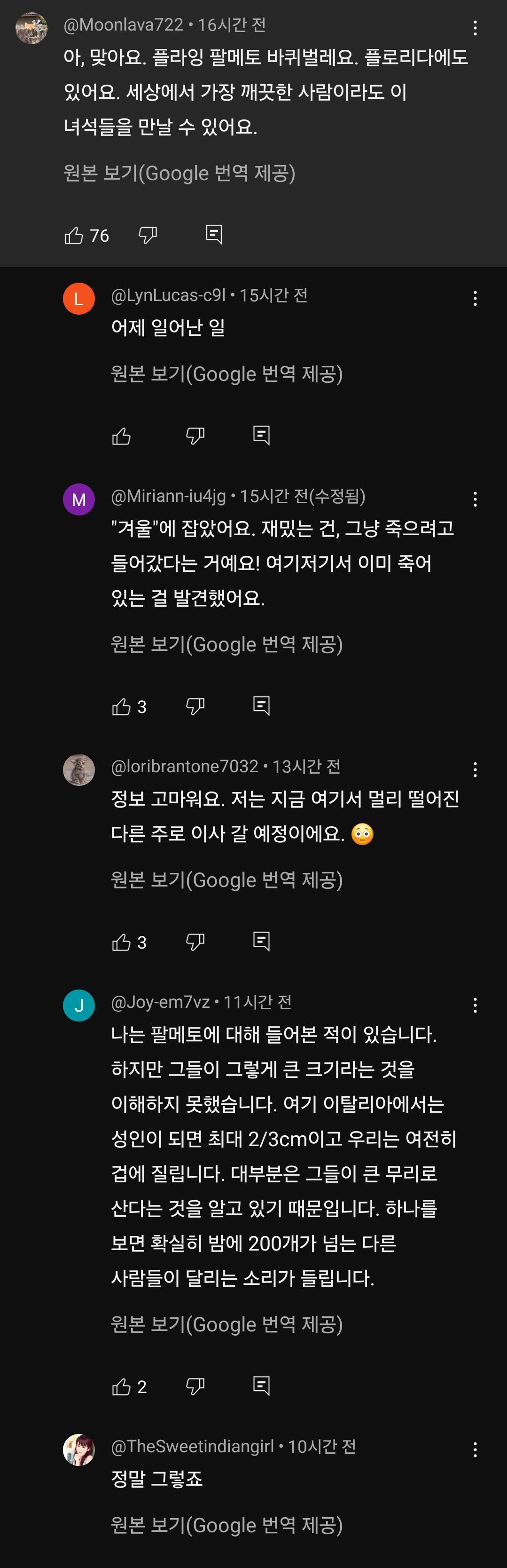The height and width of the screenshot is (1568, 507).
Task: Open menu for @TheSweetindiangirl's reply
Action: click(x=475, y=1449)
